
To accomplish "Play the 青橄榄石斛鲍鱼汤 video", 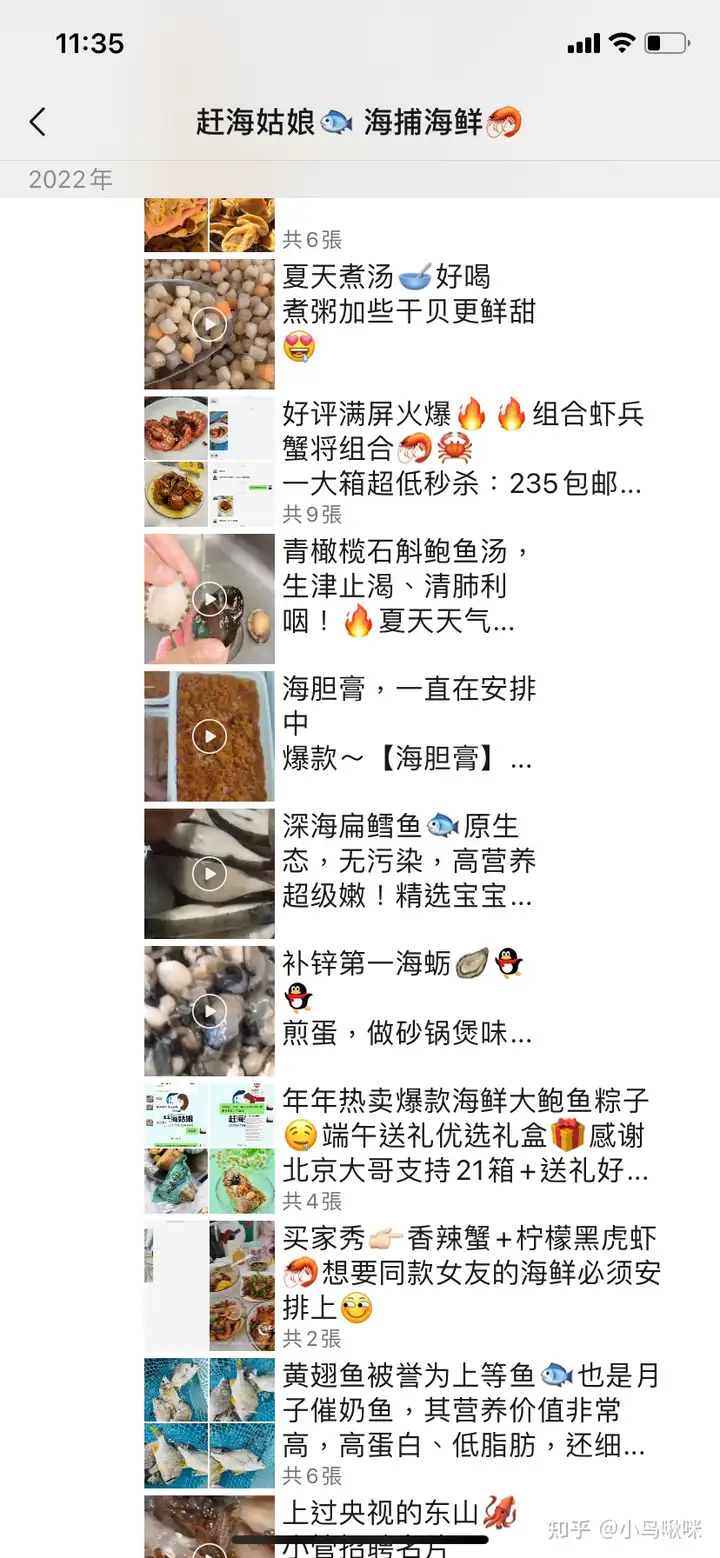I will 209,599.
